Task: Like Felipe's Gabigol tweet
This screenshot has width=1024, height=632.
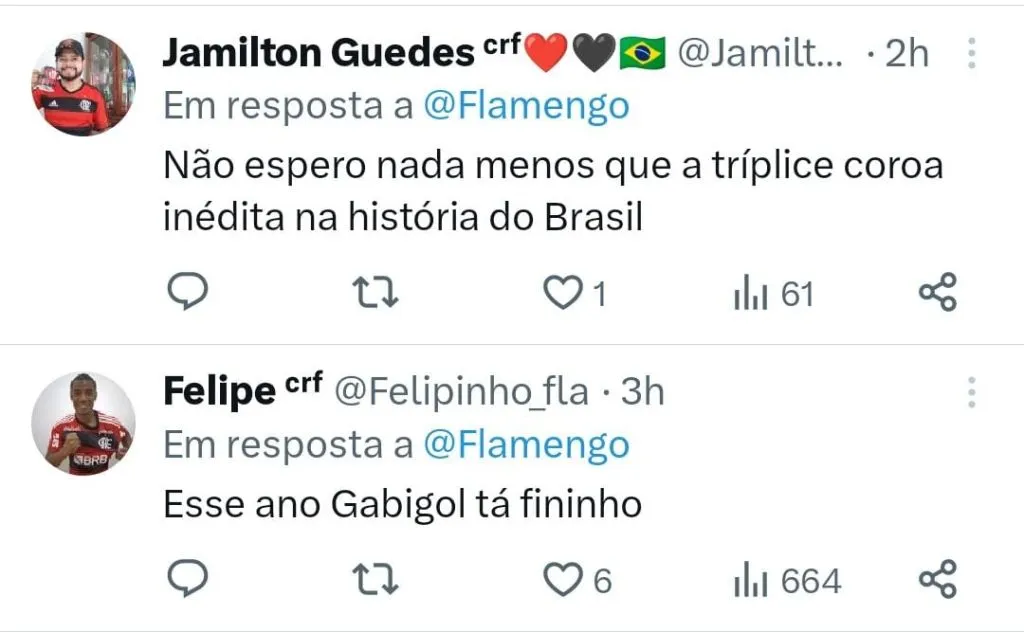Action: click(x=563, y=580)
